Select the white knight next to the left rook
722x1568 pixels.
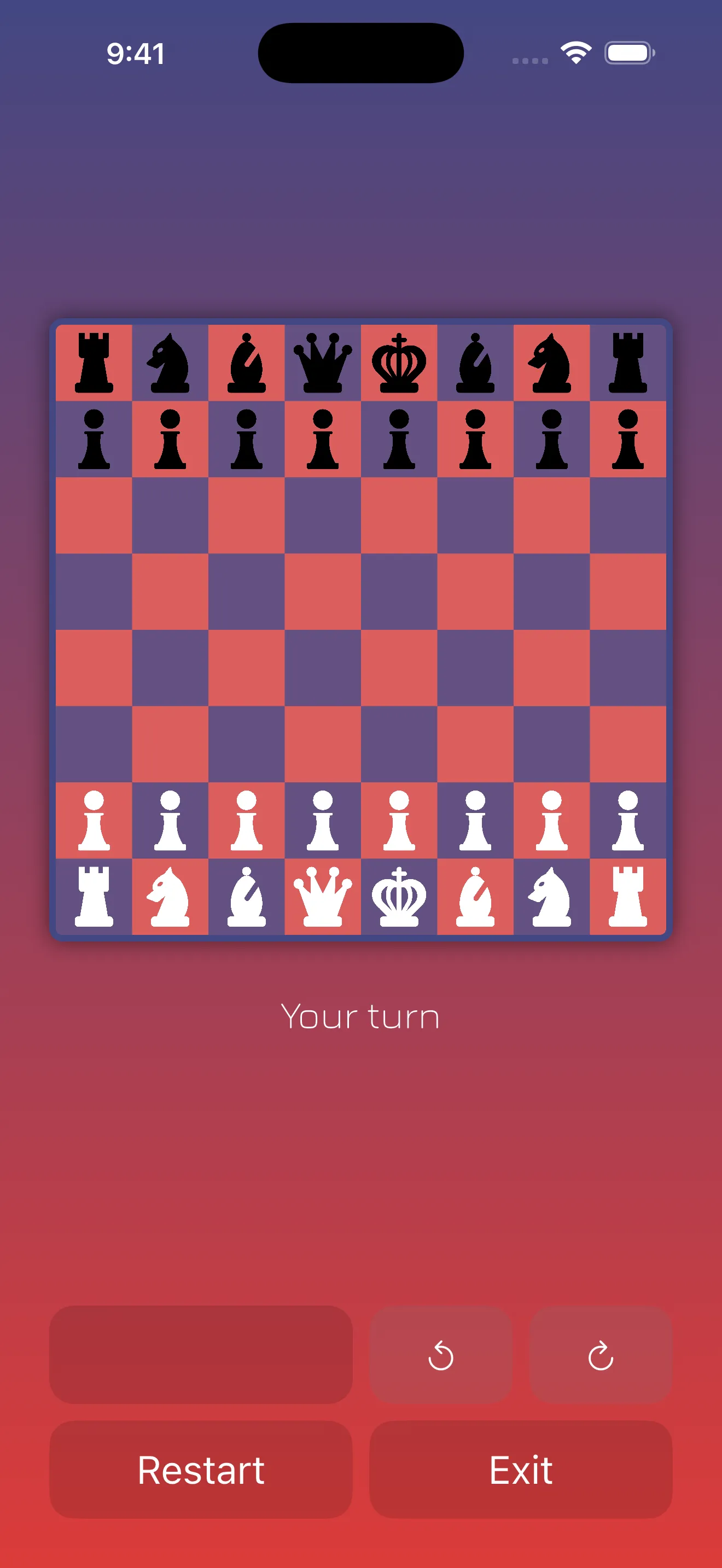(170, 897)
